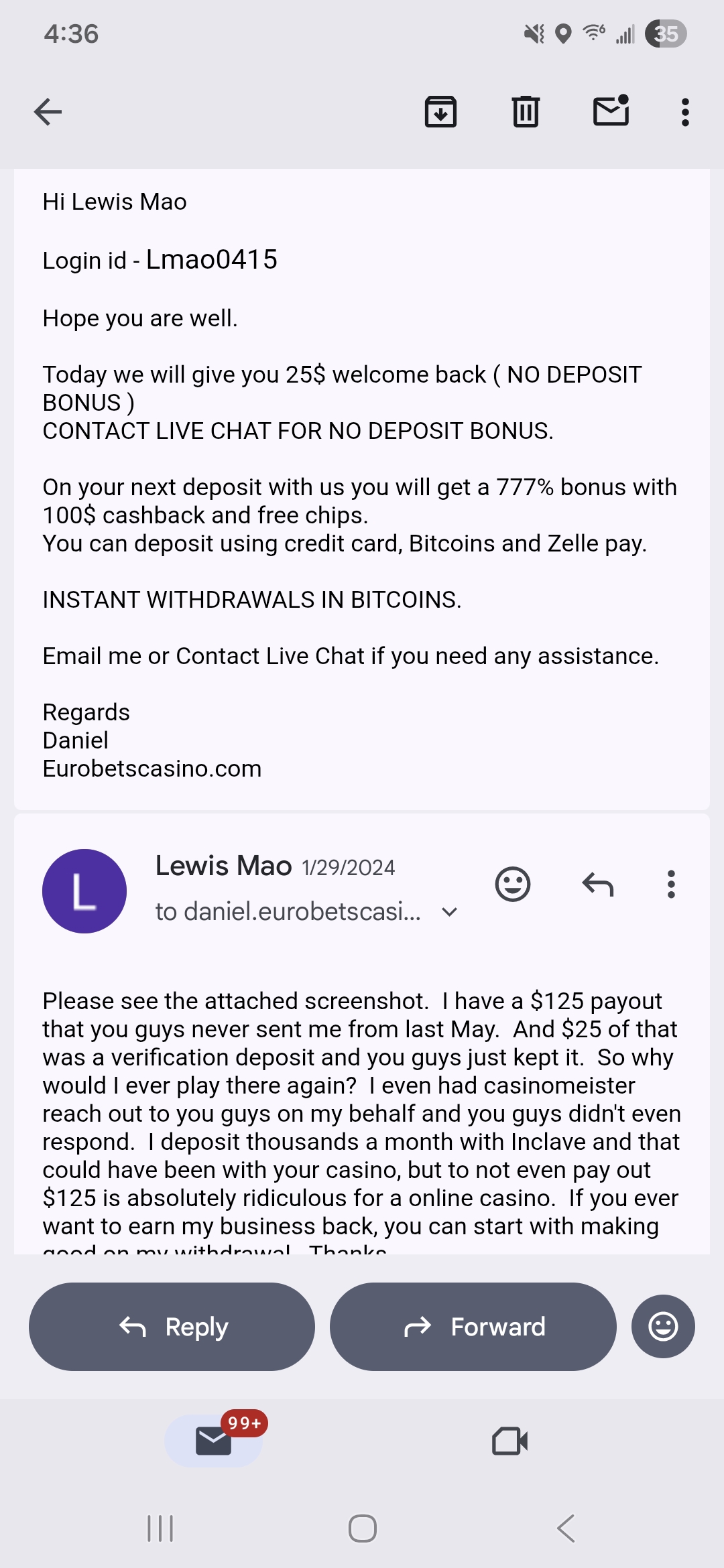Image resolution: width=724 pixels, height=1568 pixels.
Task: Open the top overflow menu
Action: [684, 112]
